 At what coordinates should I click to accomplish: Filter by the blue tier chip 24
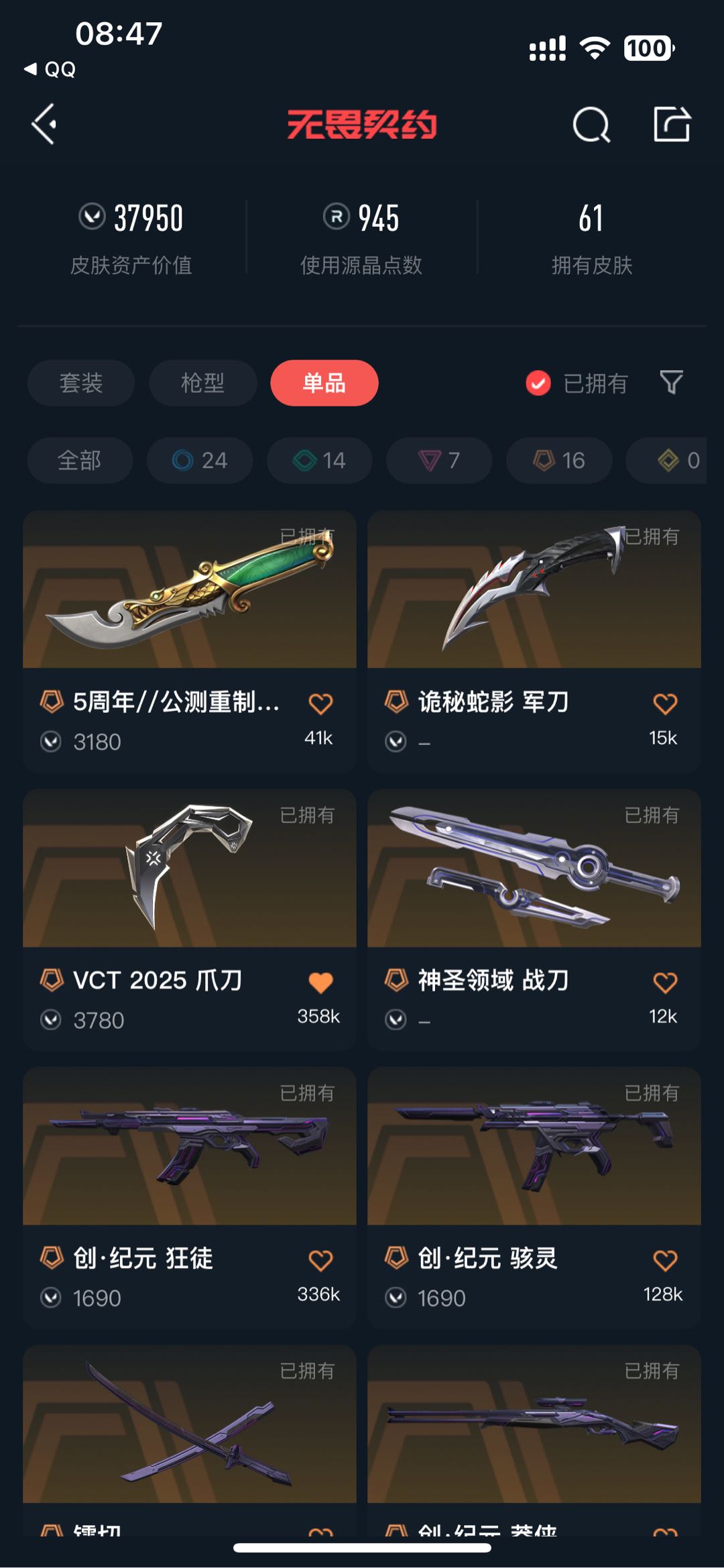pos(200,460)
